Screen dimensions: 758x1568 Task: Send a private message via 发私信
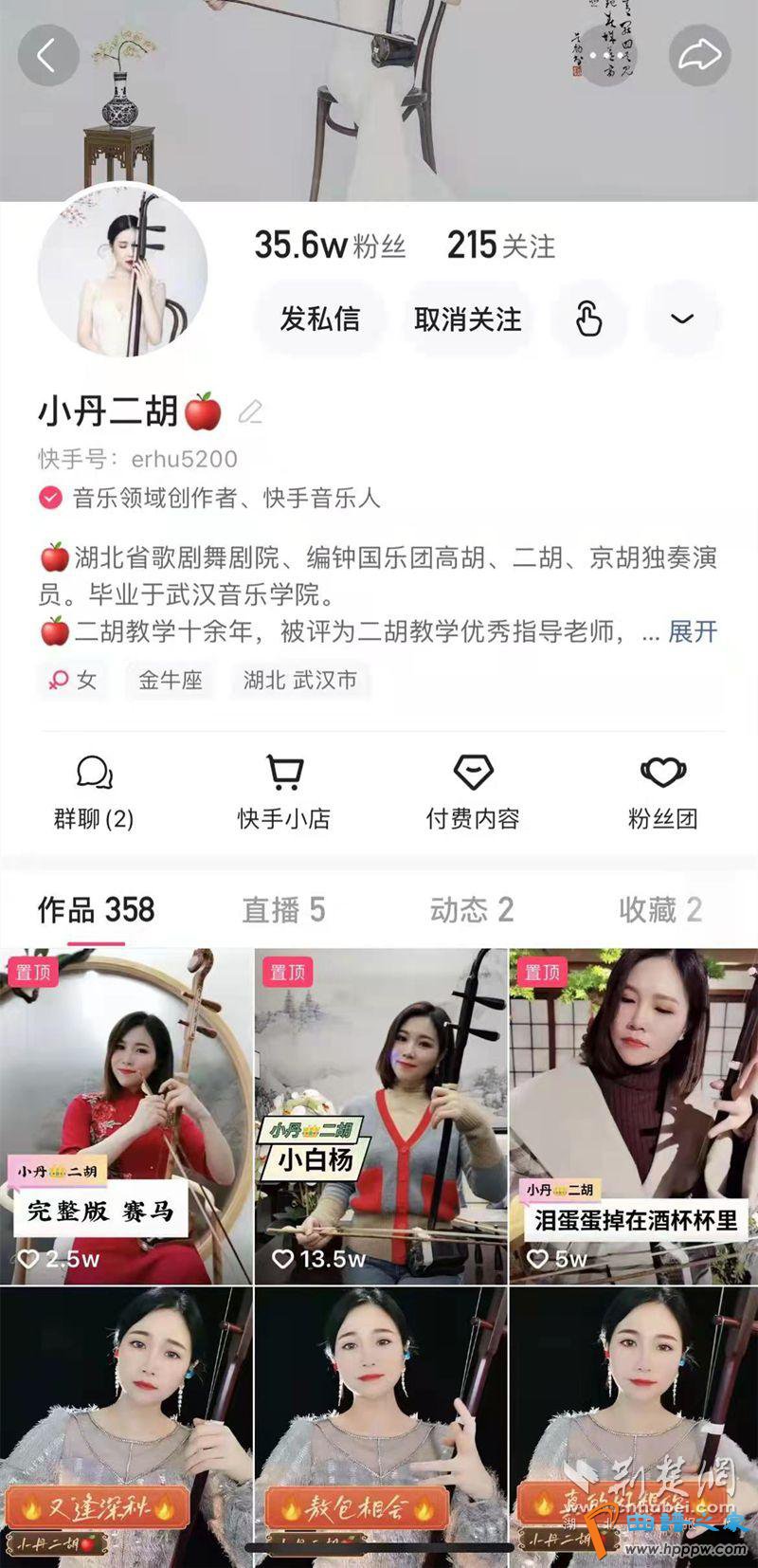click(x=320, y=319)
